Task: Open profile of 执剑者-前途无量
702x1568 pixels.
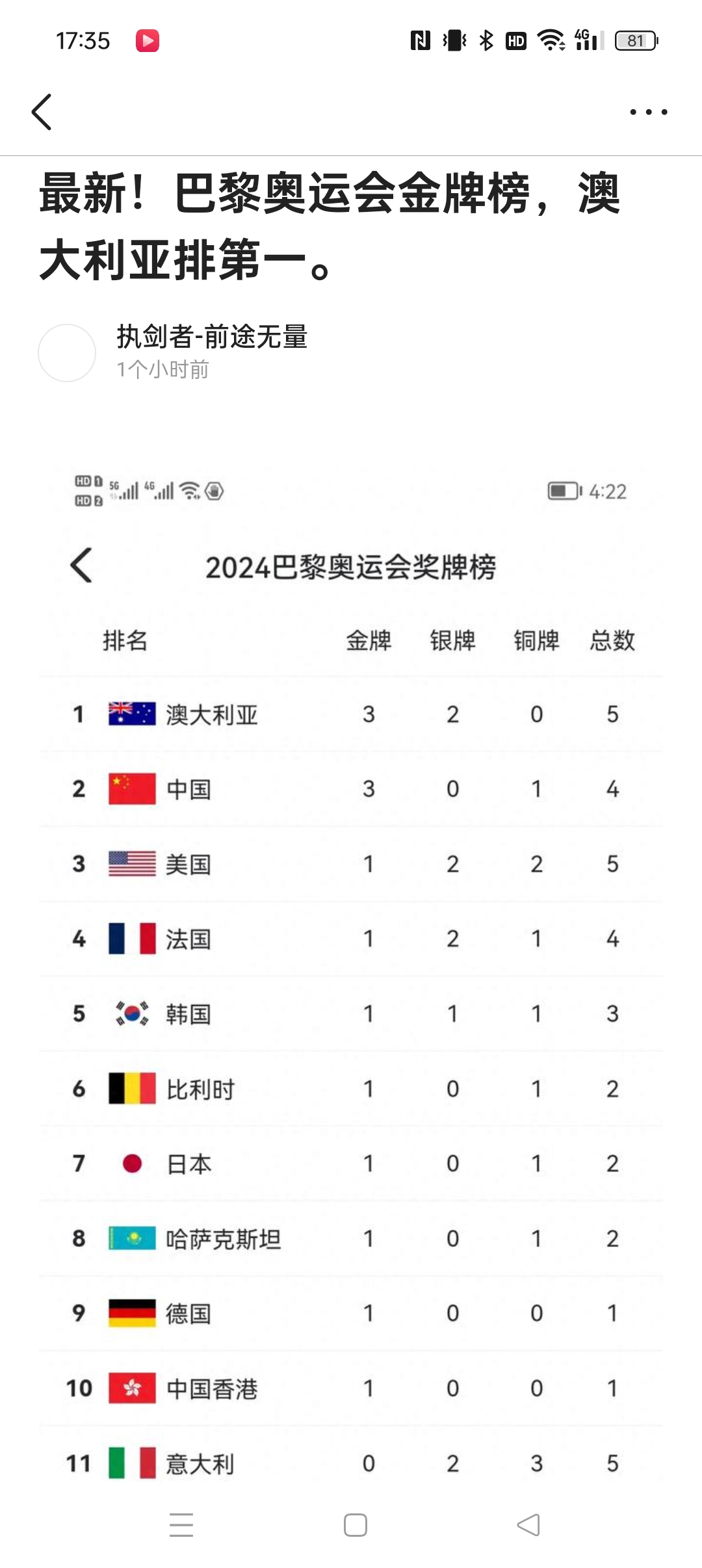Action: point(212,335)
